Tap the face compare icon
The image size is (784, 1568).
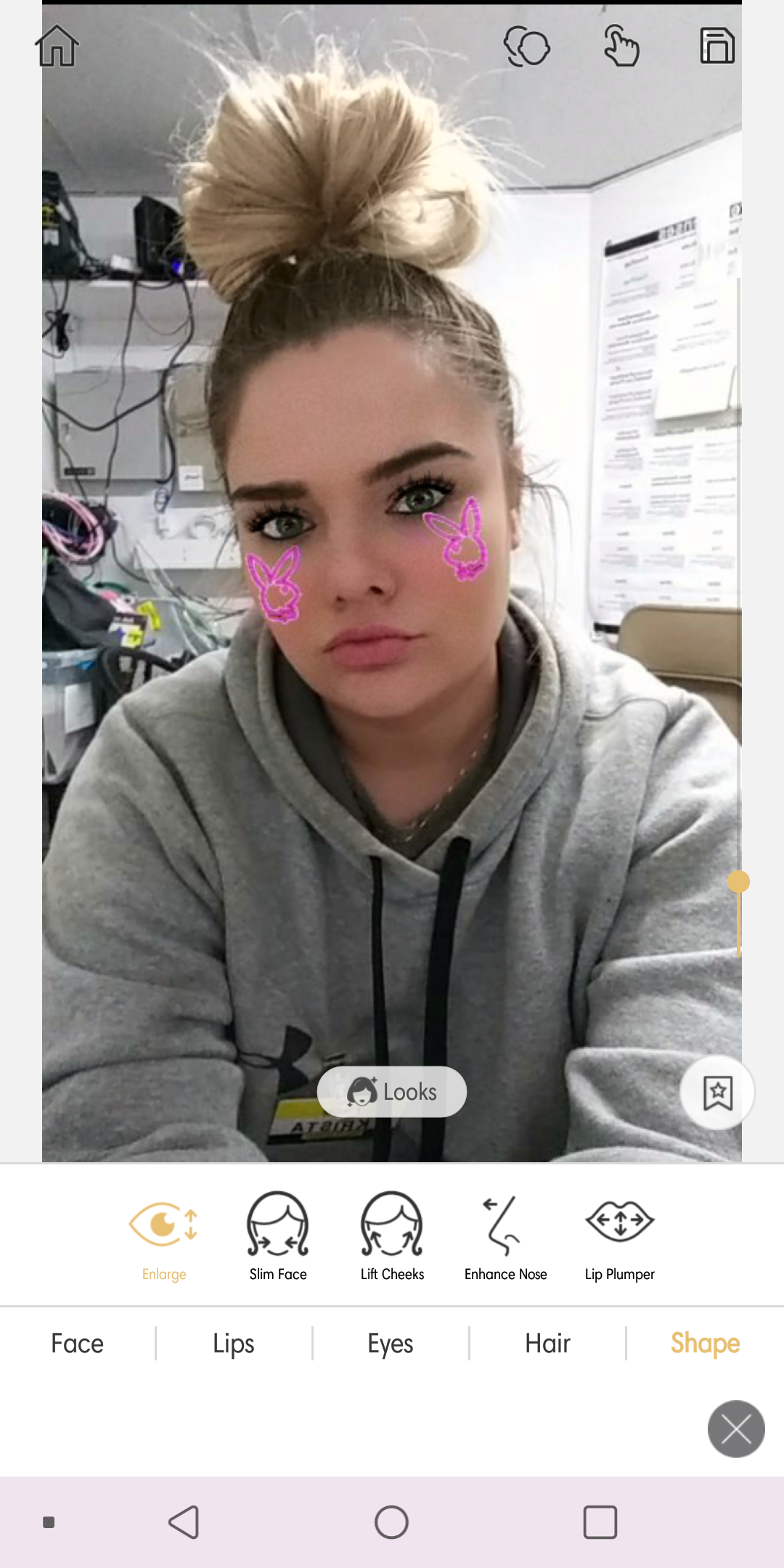(x=527, y=46)
